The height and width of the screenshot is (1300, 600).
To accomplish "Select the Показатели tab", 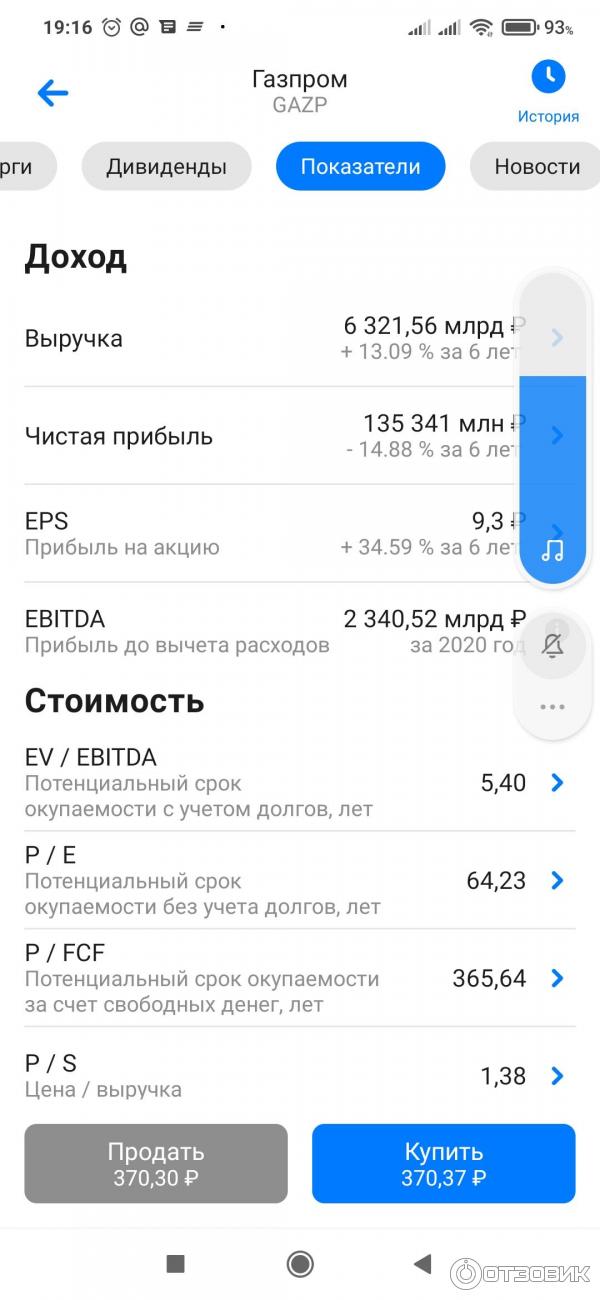I will pos(360,167).
